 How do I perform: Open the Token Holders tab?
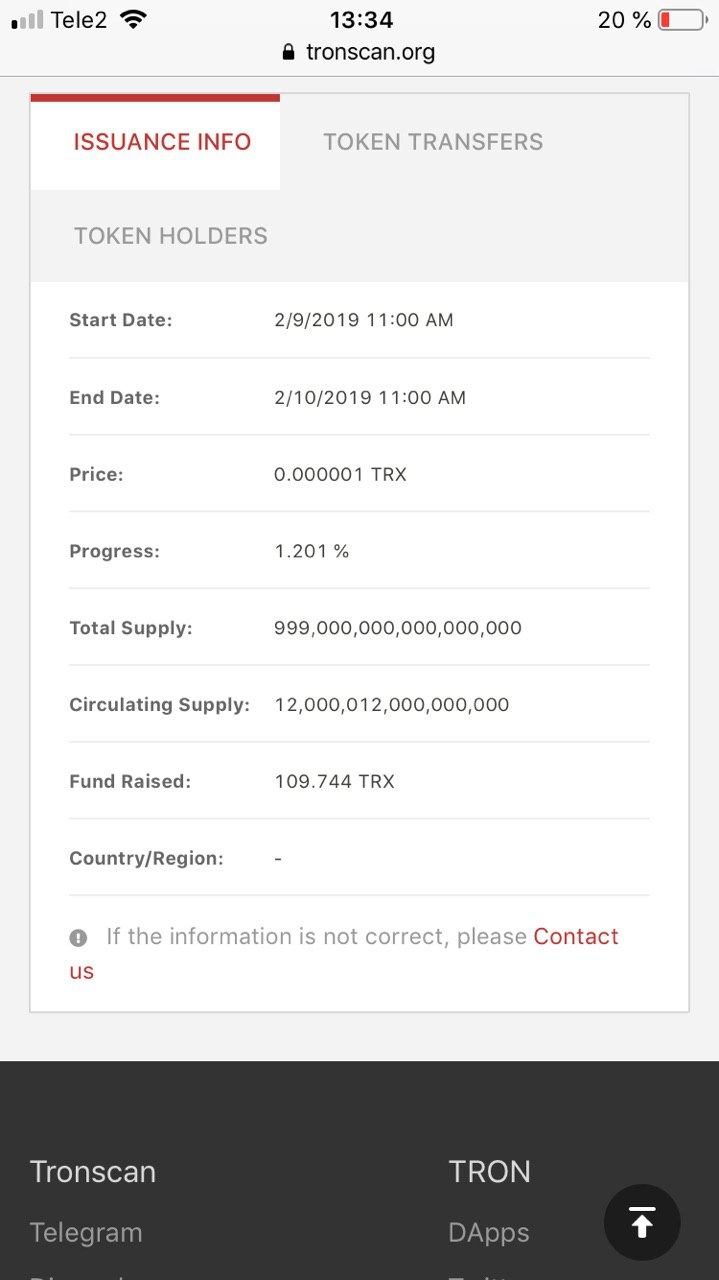[171, 236]
